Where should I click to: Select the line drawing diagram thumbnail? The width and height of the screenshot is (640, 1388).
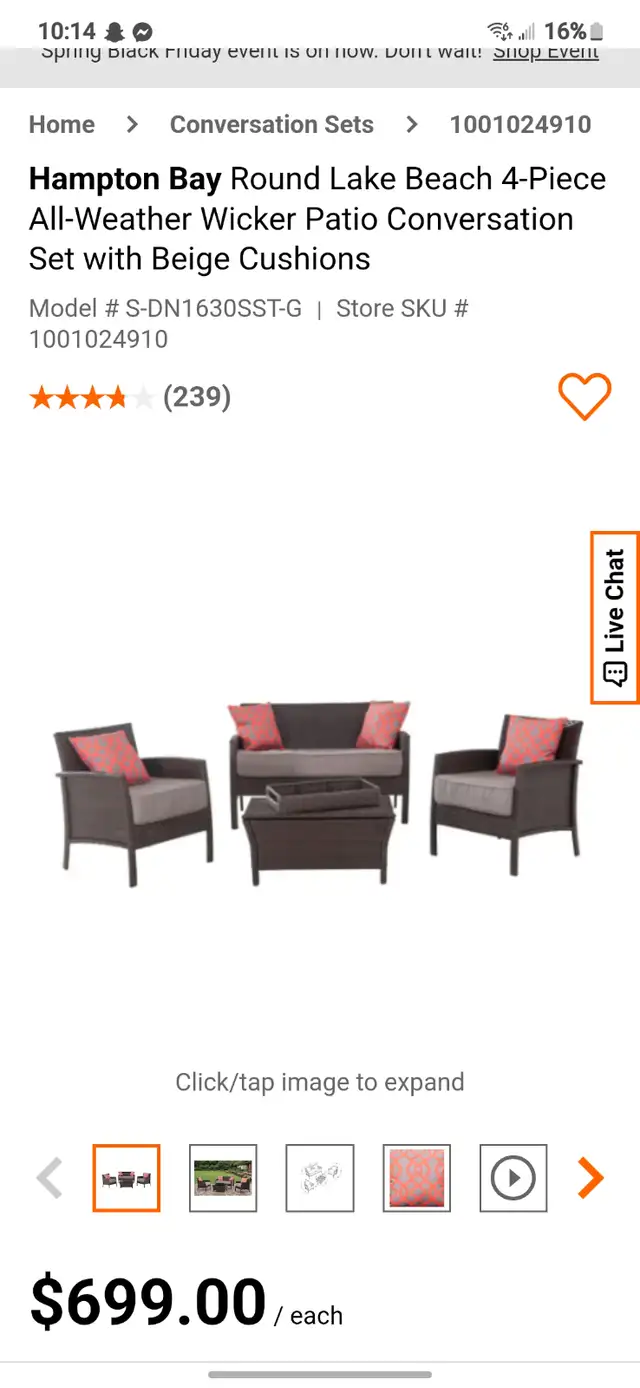pyautogui.click(x=320, y=1178)
